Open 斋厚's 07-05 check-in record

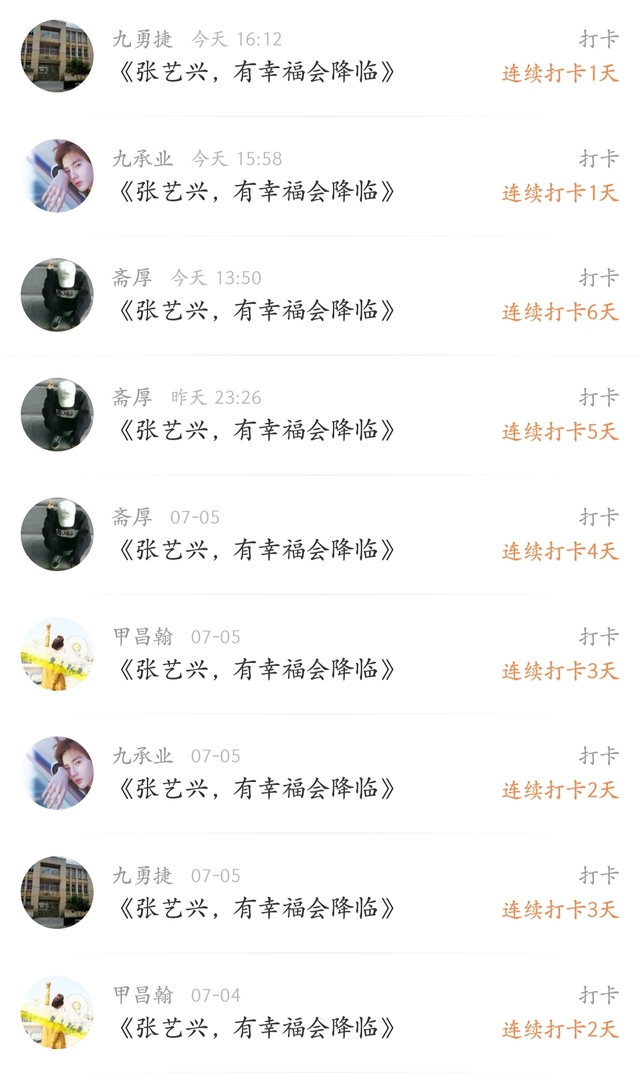tap(255, 549)
